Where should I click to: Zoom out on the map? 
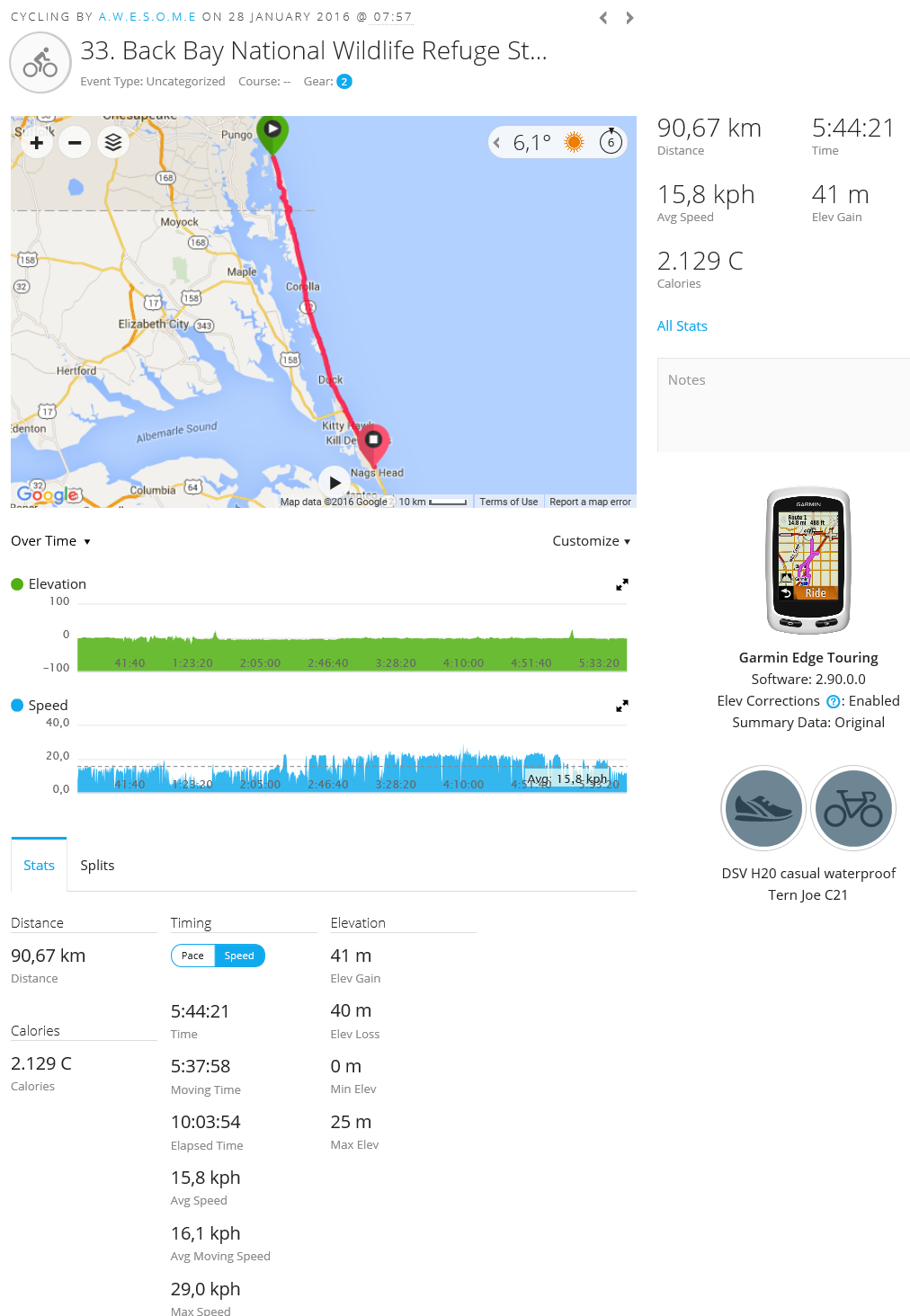coord(75,142)
